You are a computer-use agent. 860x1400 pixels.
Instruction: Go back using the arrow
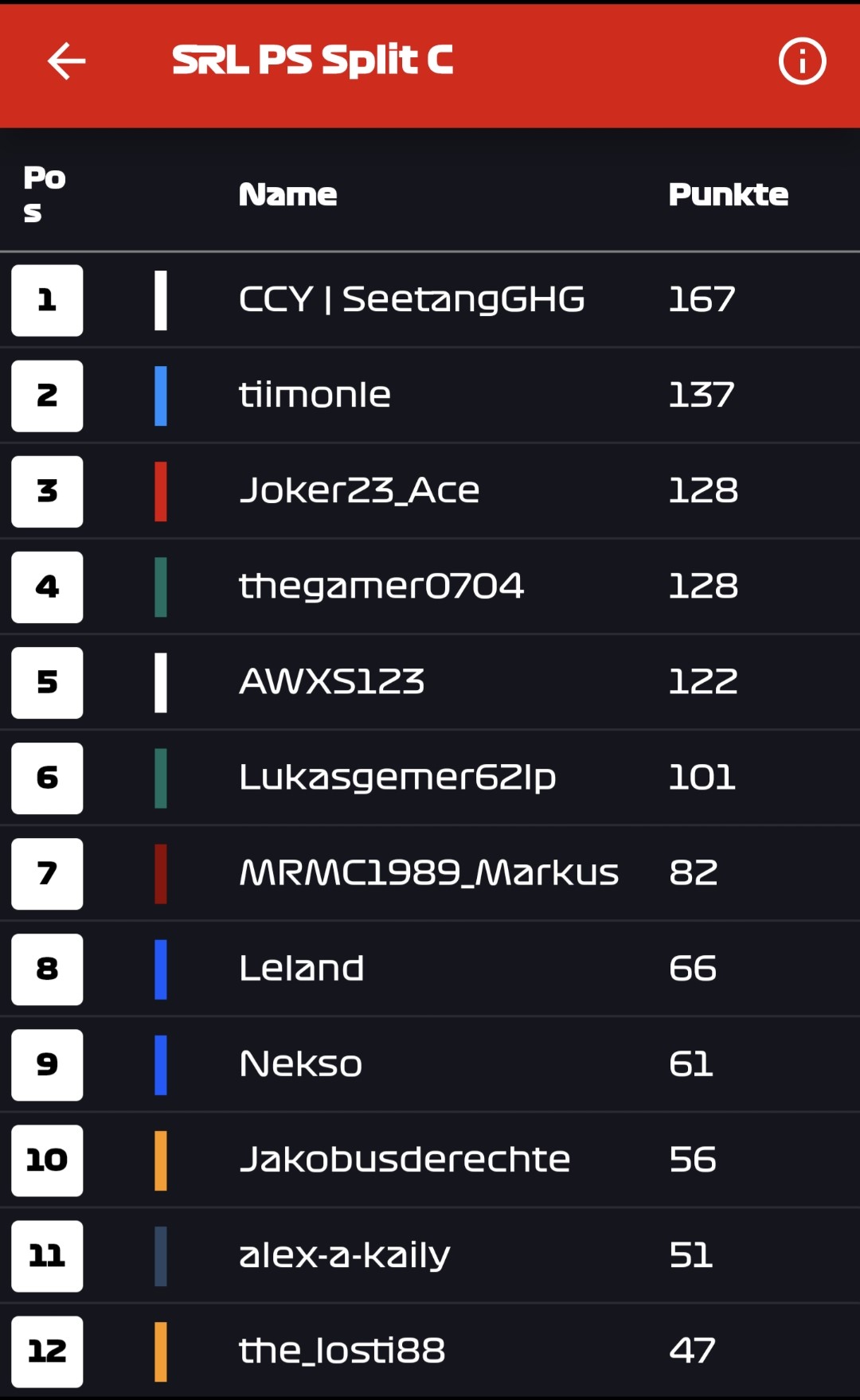coord(66,61)
